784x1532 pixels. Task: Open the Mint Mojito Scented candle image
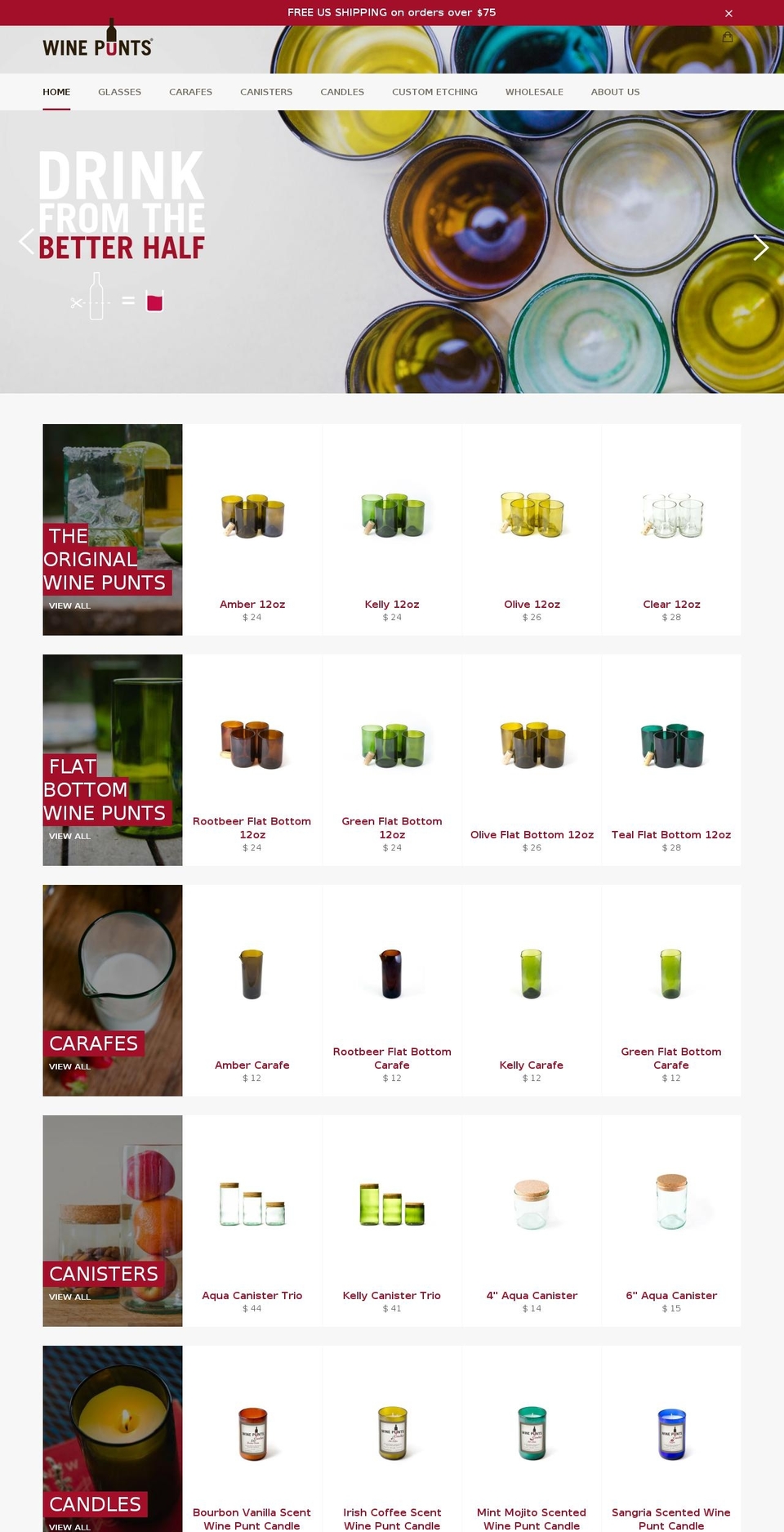532,1434
